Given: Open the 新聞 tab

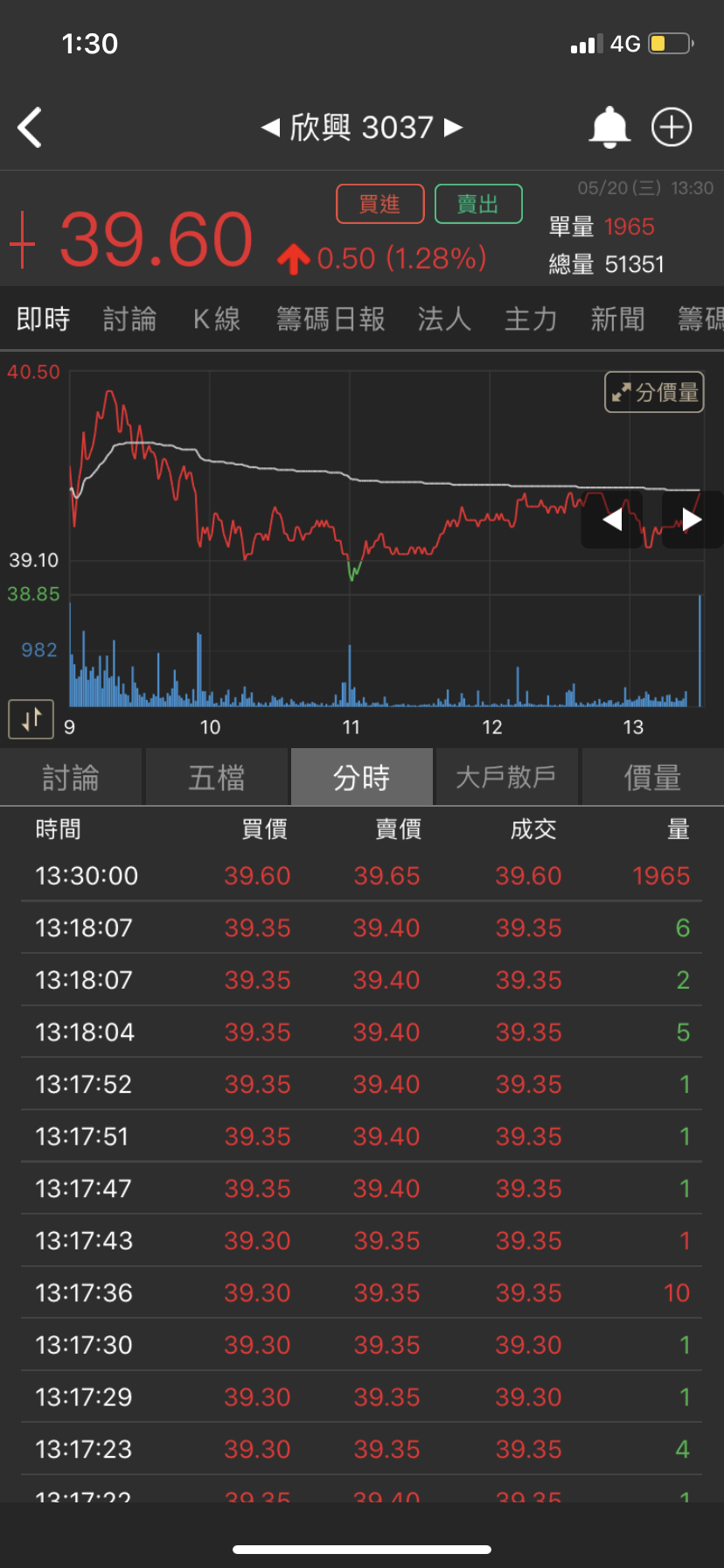Looking at the screenshot, I should click(x=617, y=319).
